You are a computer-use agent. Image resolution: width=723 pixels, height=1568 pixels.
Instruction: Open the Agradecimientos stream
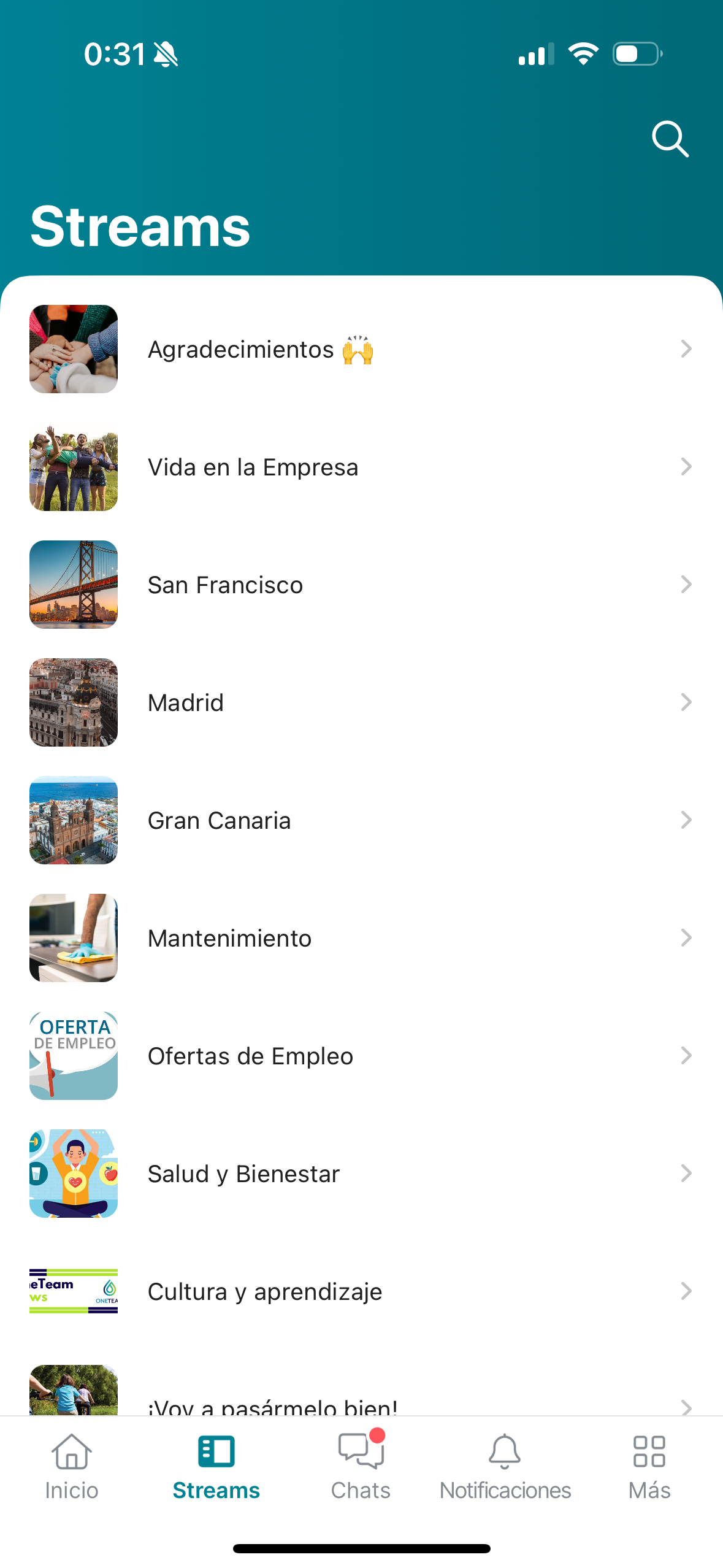(x=361, y=349)
